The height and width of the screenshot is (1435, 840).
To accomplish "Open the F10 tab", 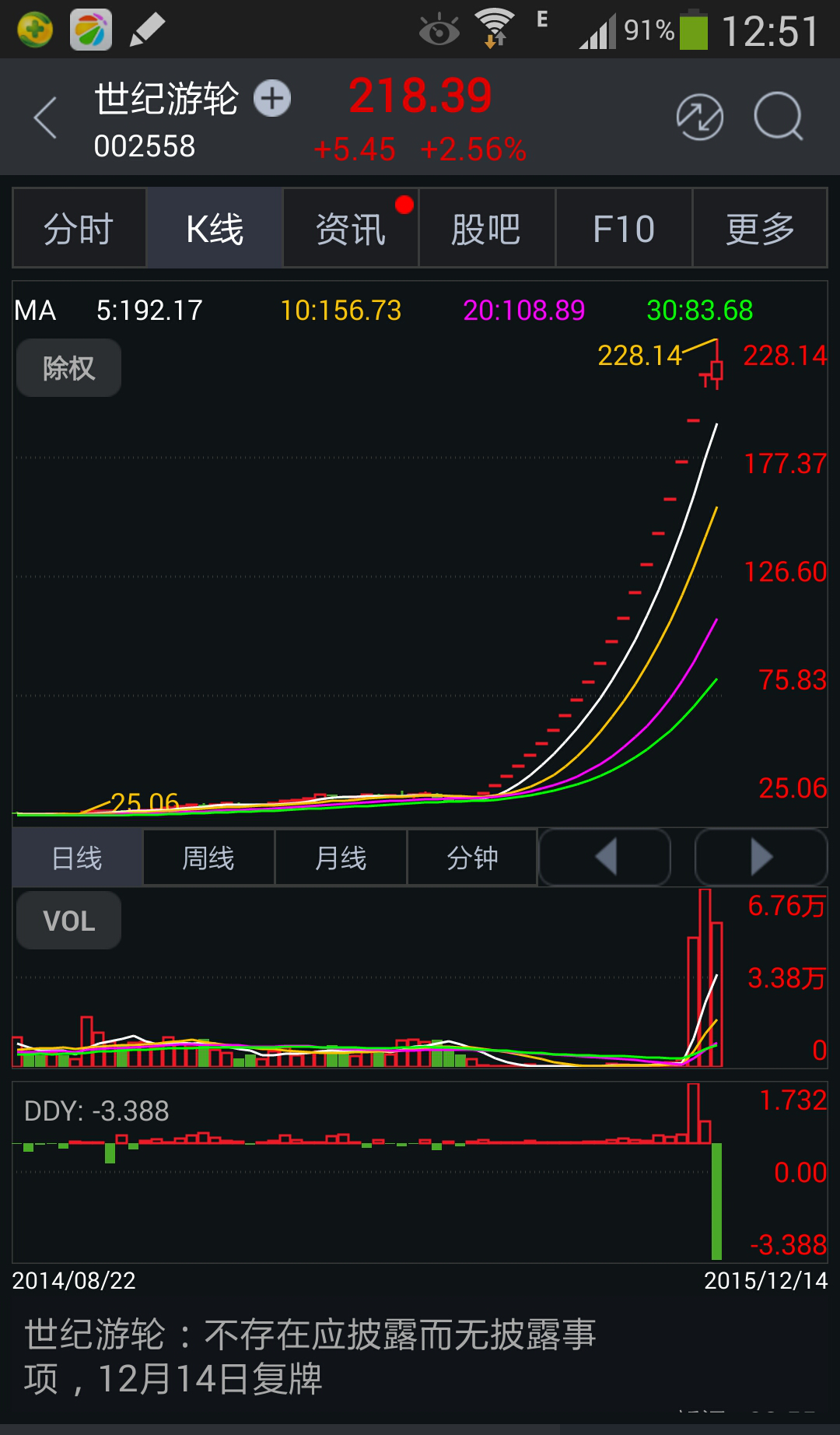I will [x=624, y=228].
